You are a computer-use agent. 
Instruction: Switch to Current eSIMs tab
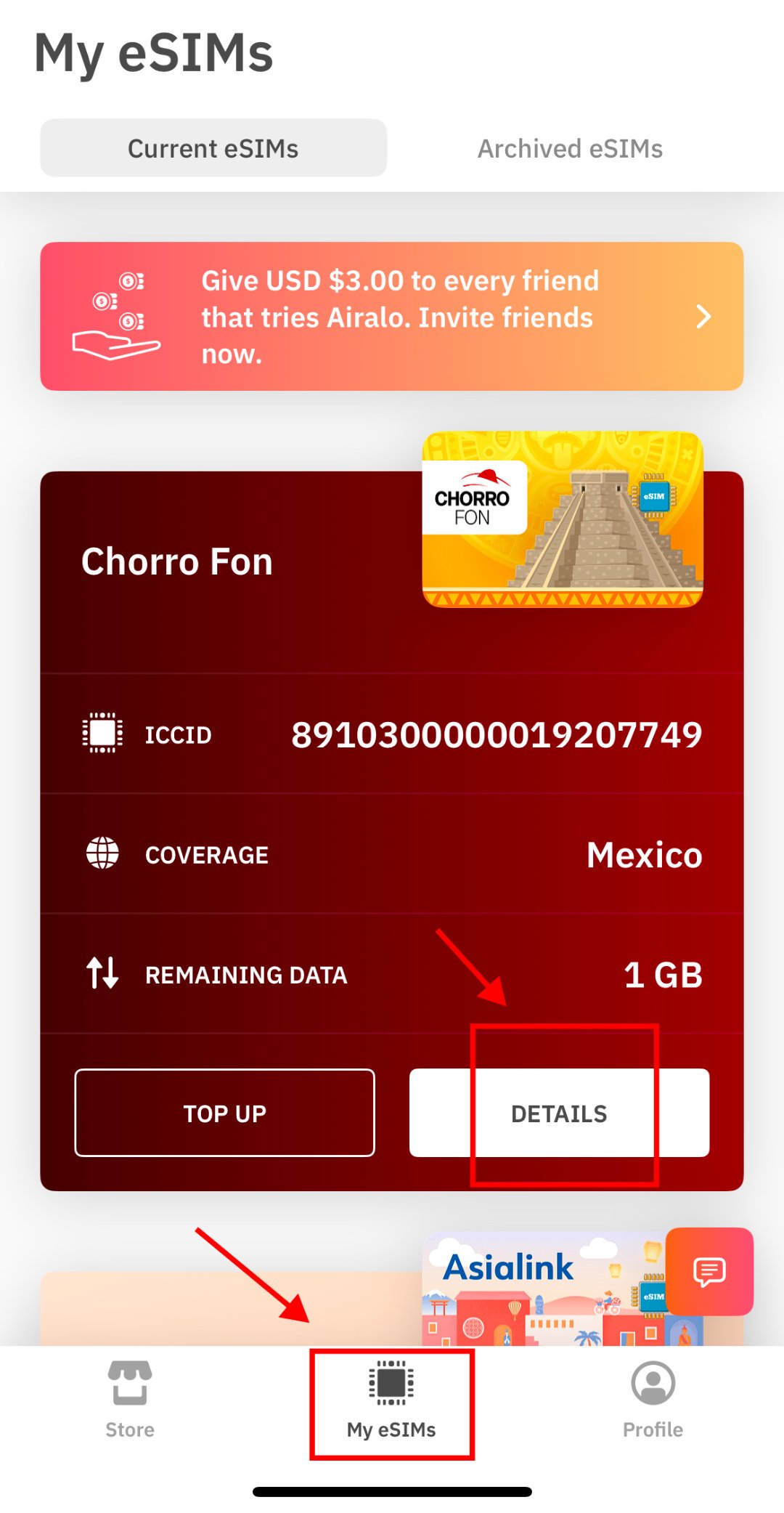pos(213,148)
